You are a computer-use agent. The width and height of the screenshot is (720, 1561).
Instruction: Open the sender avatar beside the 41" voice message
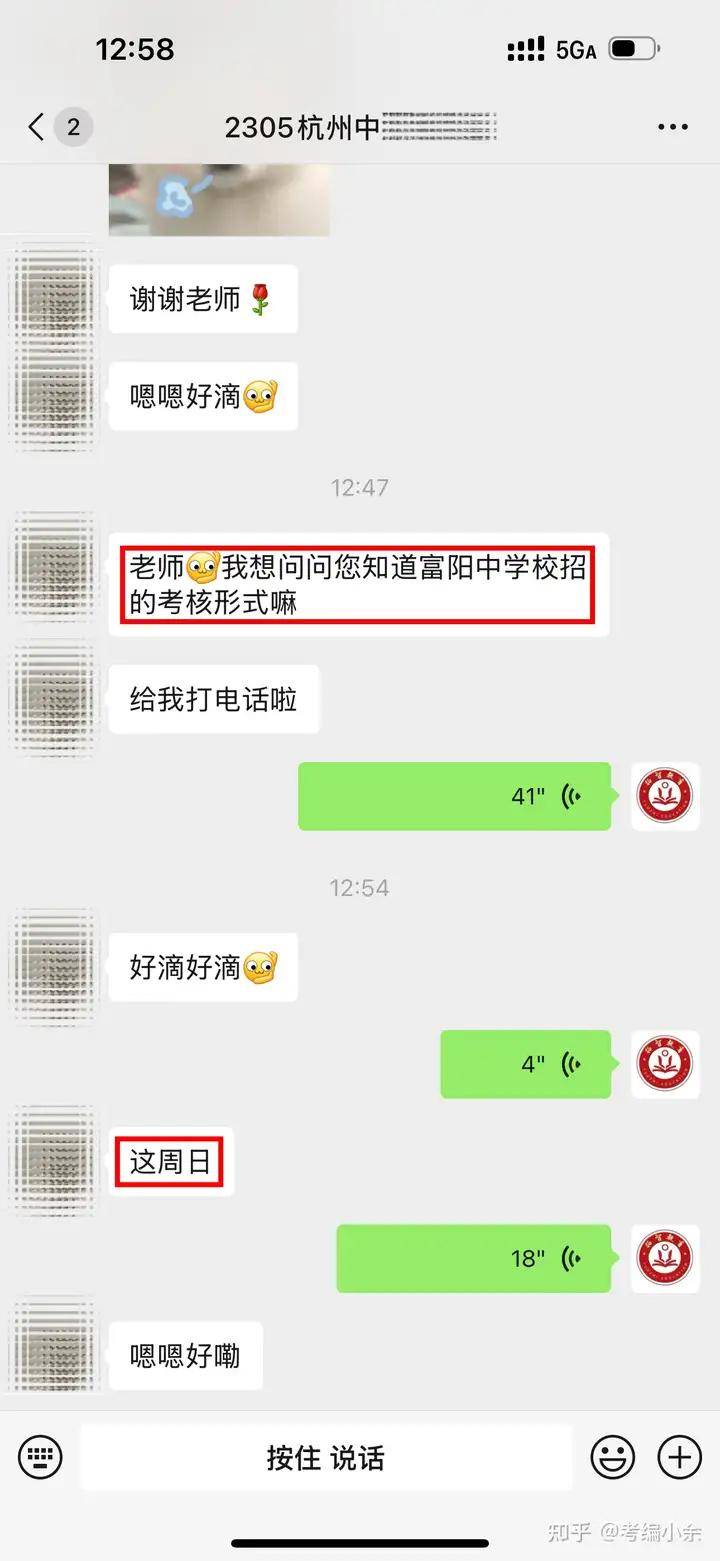pyautogui.click(x=665, y=796)
